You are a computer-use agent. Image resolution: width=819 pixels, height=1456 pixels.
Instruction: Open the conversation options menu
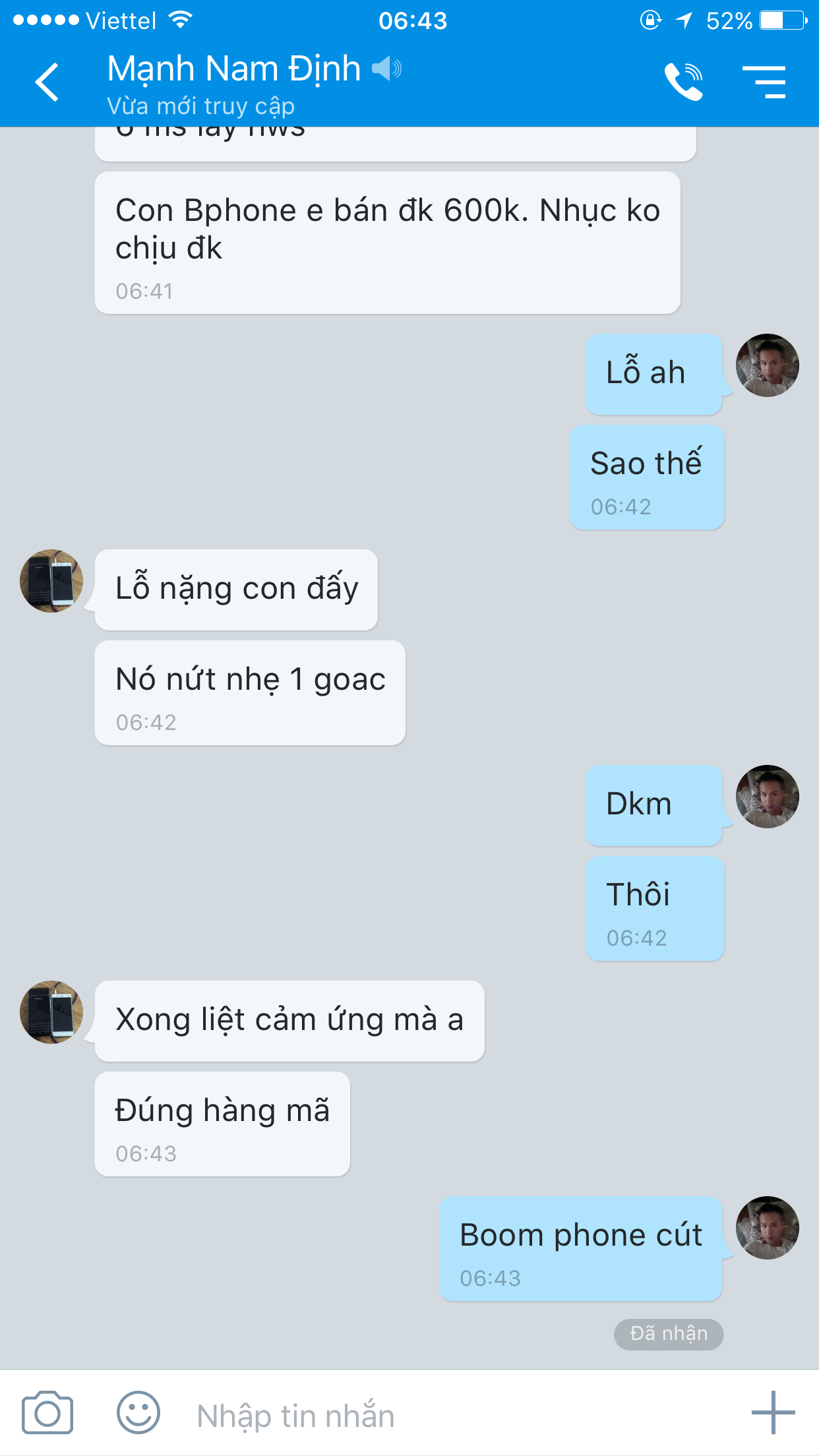click(764, 82)
